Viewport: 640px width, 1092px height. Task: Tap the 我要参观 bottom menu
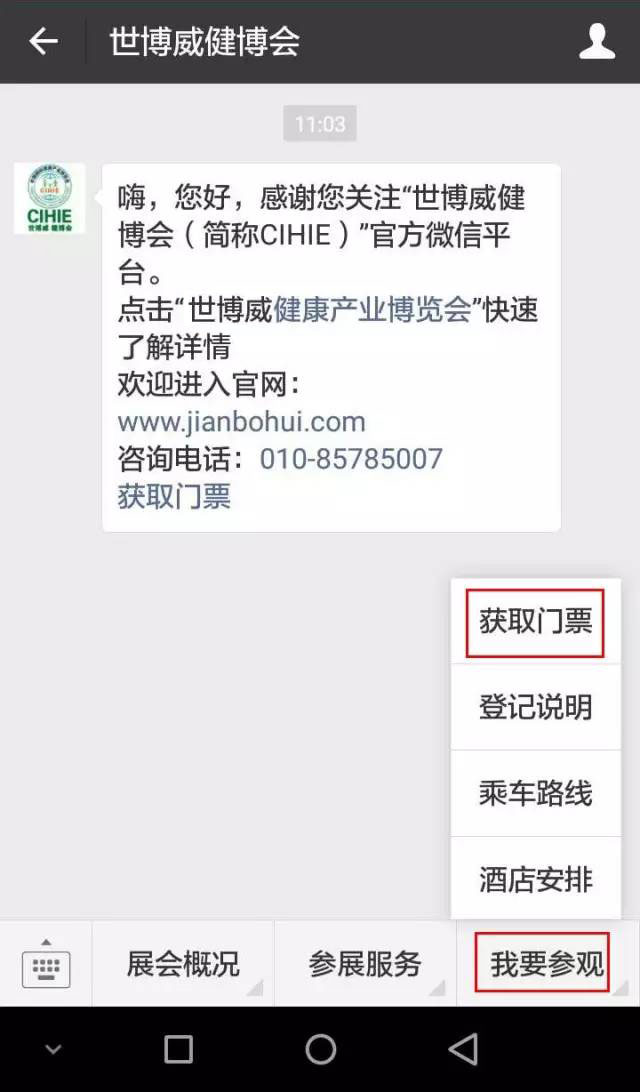[x=548, y=965]
